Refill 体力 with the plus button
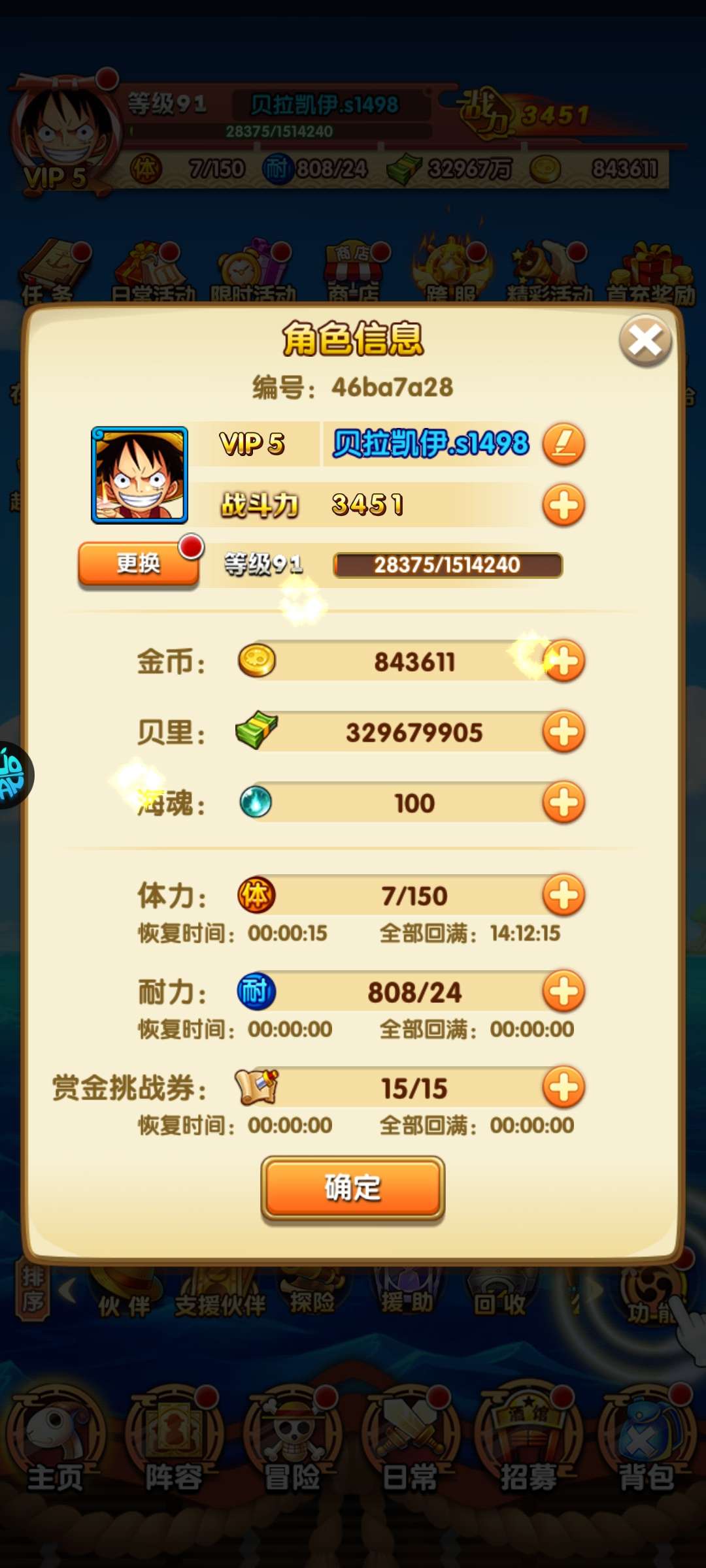 [x=563, y=895]
